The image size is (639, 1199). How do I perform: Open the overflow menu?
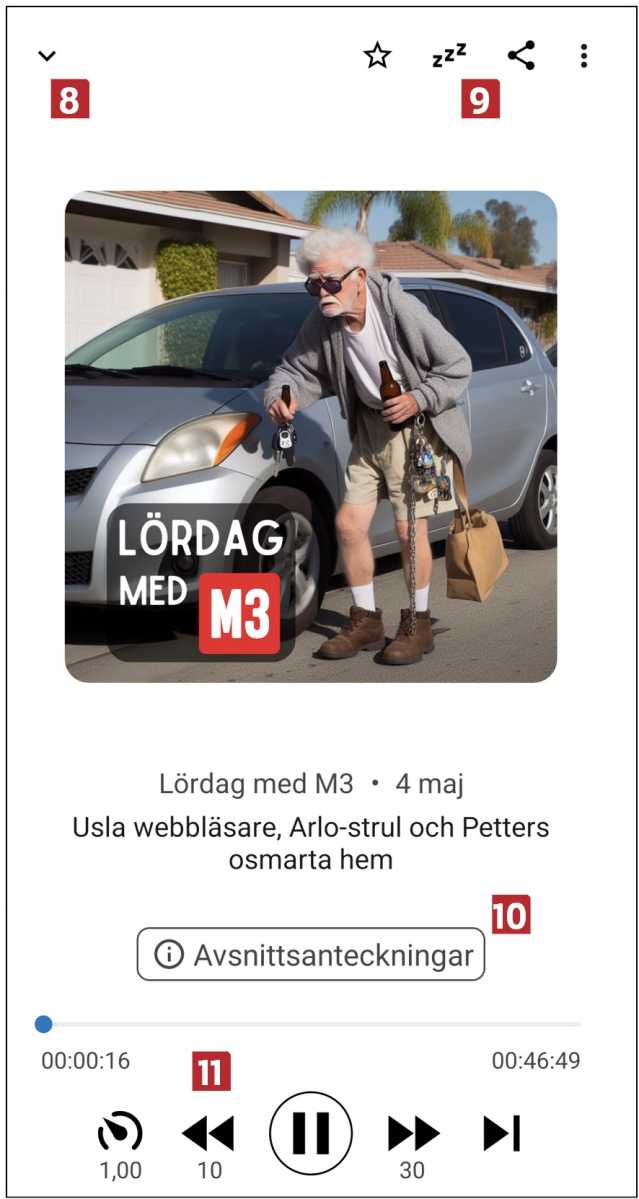(x=584, y=56)
